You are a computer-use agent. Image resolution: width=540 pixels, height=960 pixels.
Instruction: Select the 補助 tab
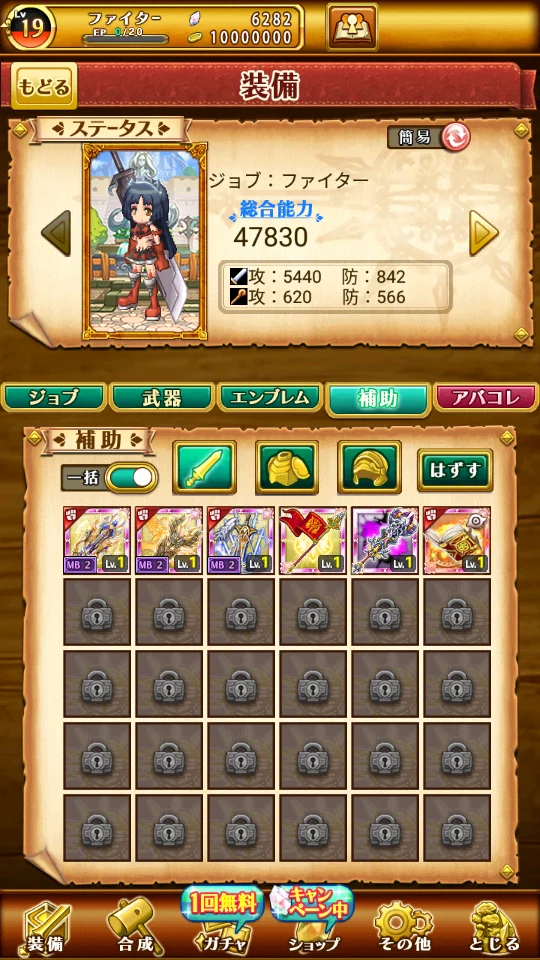[x=378, y=399]
